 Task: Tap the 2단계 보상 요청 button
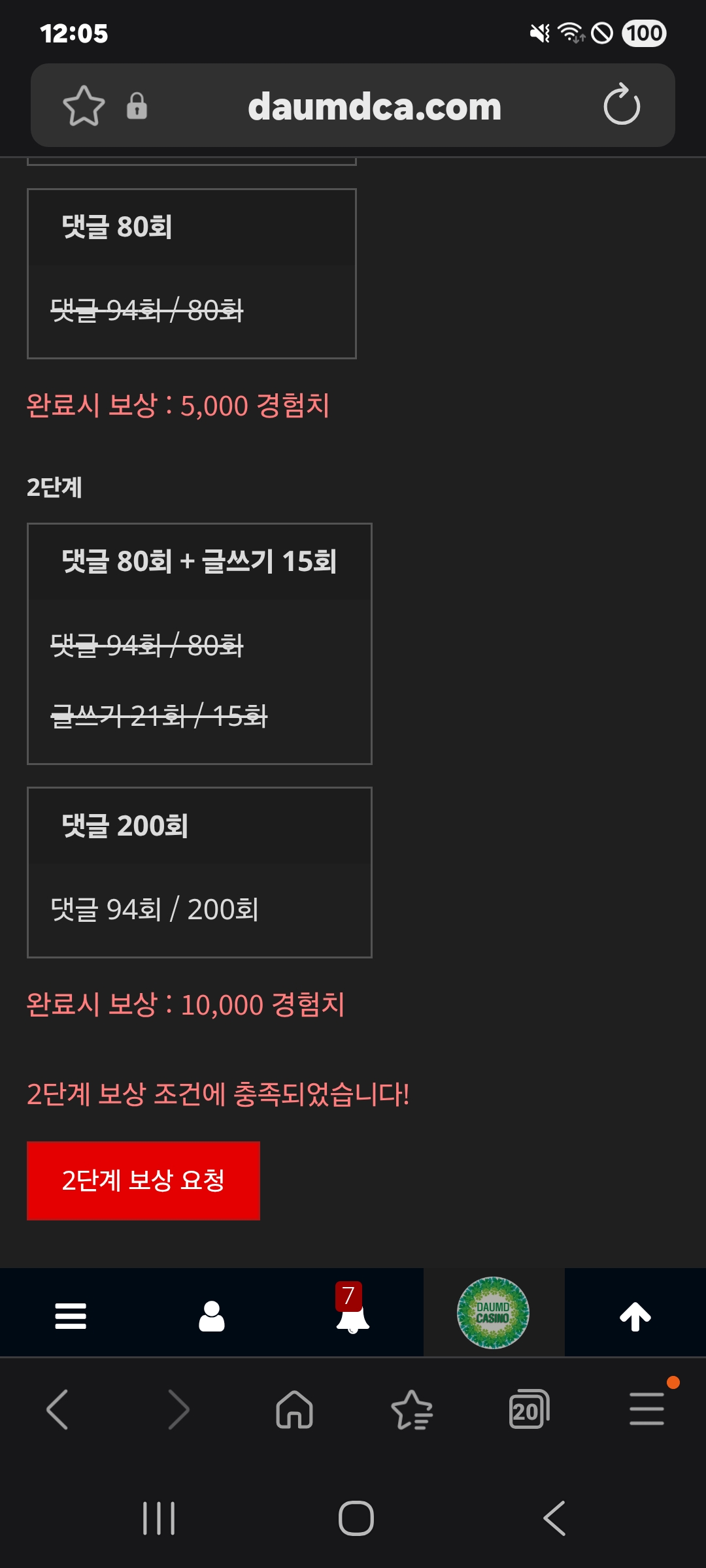tap(143, 1181)
